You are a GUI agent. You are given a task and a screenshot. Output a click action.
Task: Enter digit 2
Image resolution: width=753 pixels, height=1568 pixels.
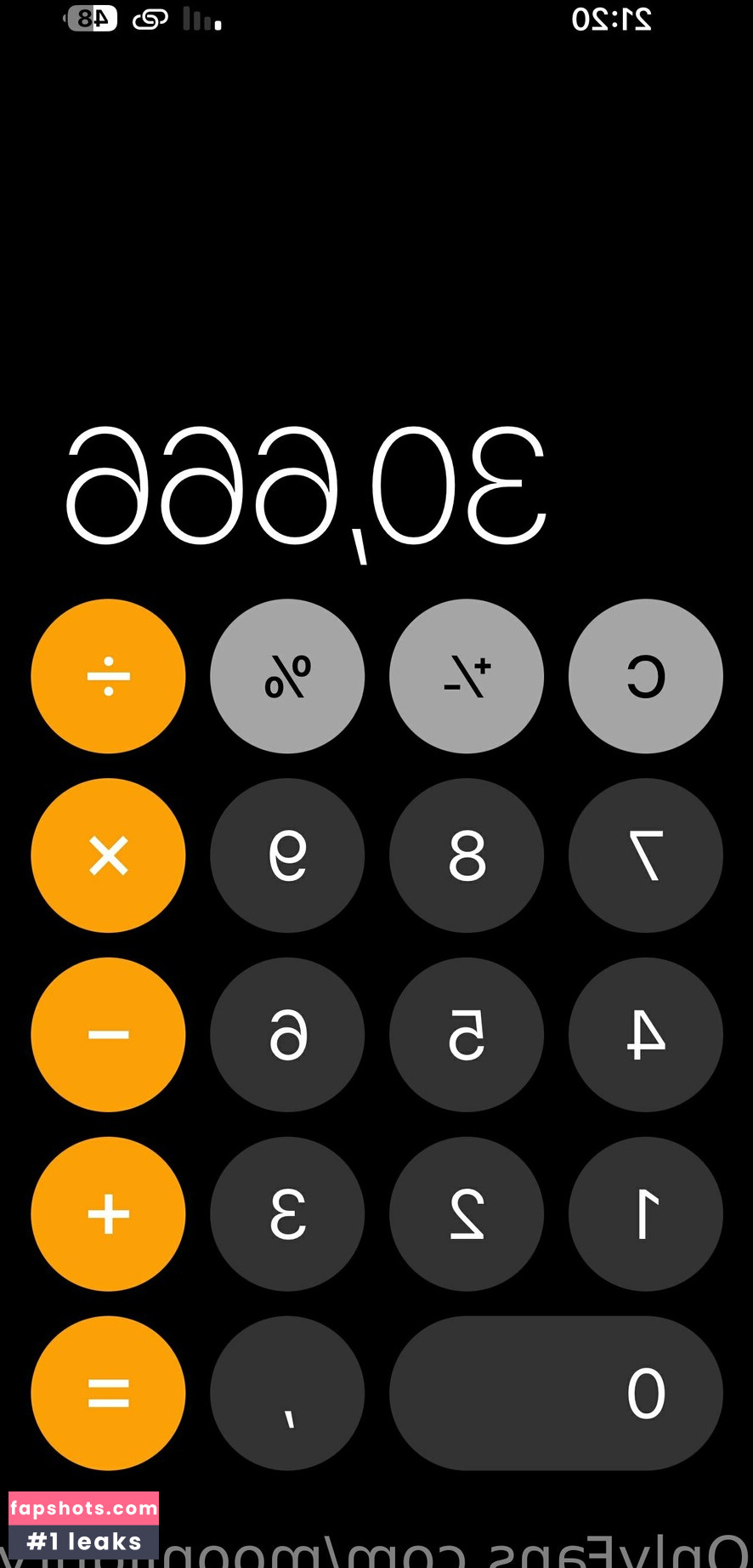click(x=467, y=1214)
